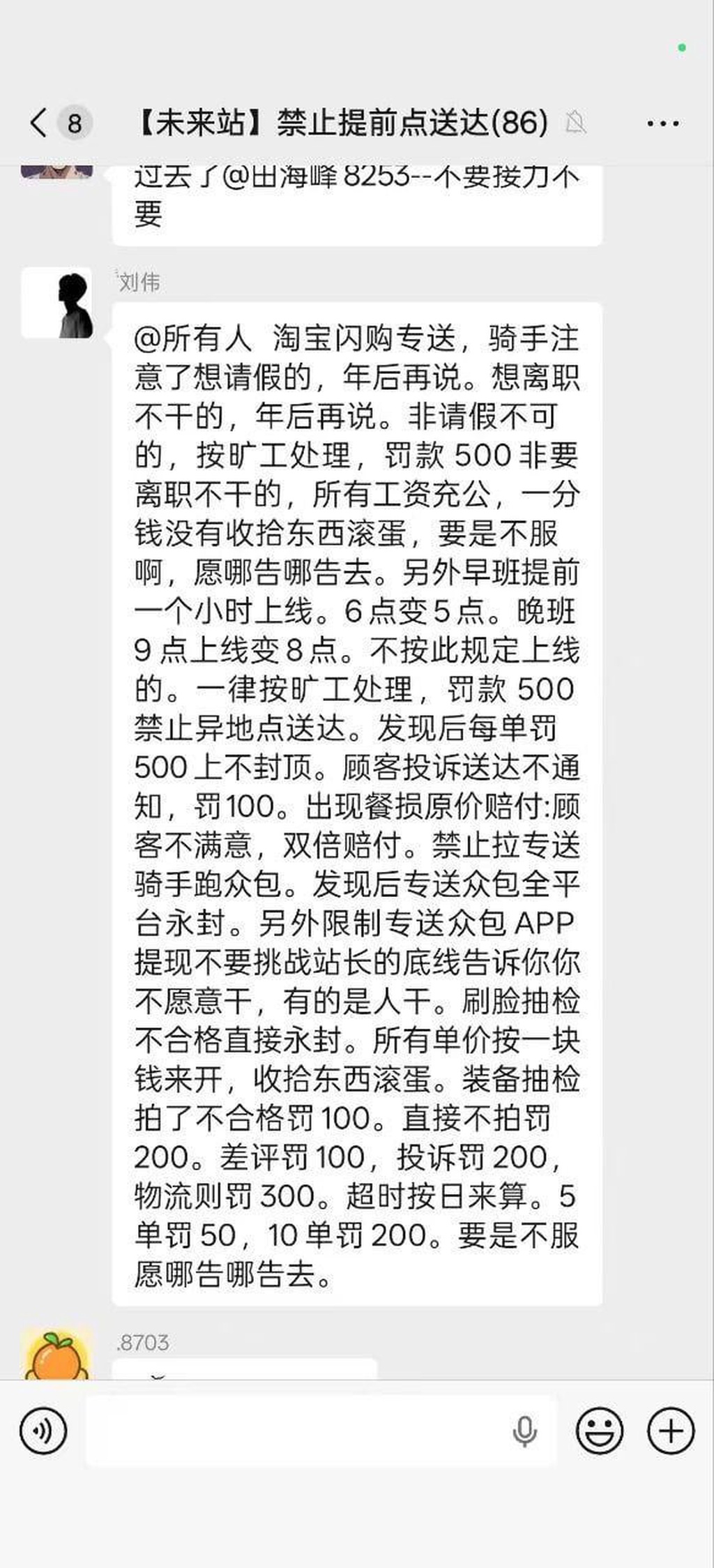Open 刘伟's profile avatar
Image resolution: width=714 pixels, height=1568 pixels.
click(x=56, y=303)
